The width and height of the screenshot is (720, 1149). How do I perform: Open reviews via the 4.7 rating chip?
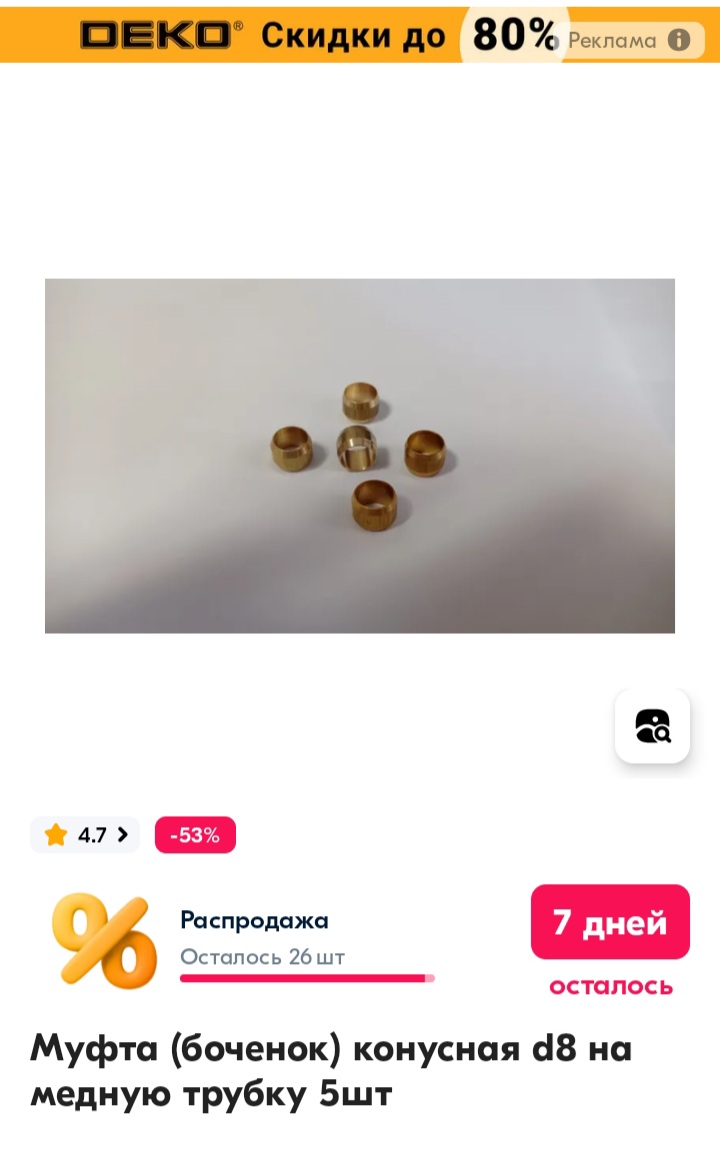click(x=86, y=835)
